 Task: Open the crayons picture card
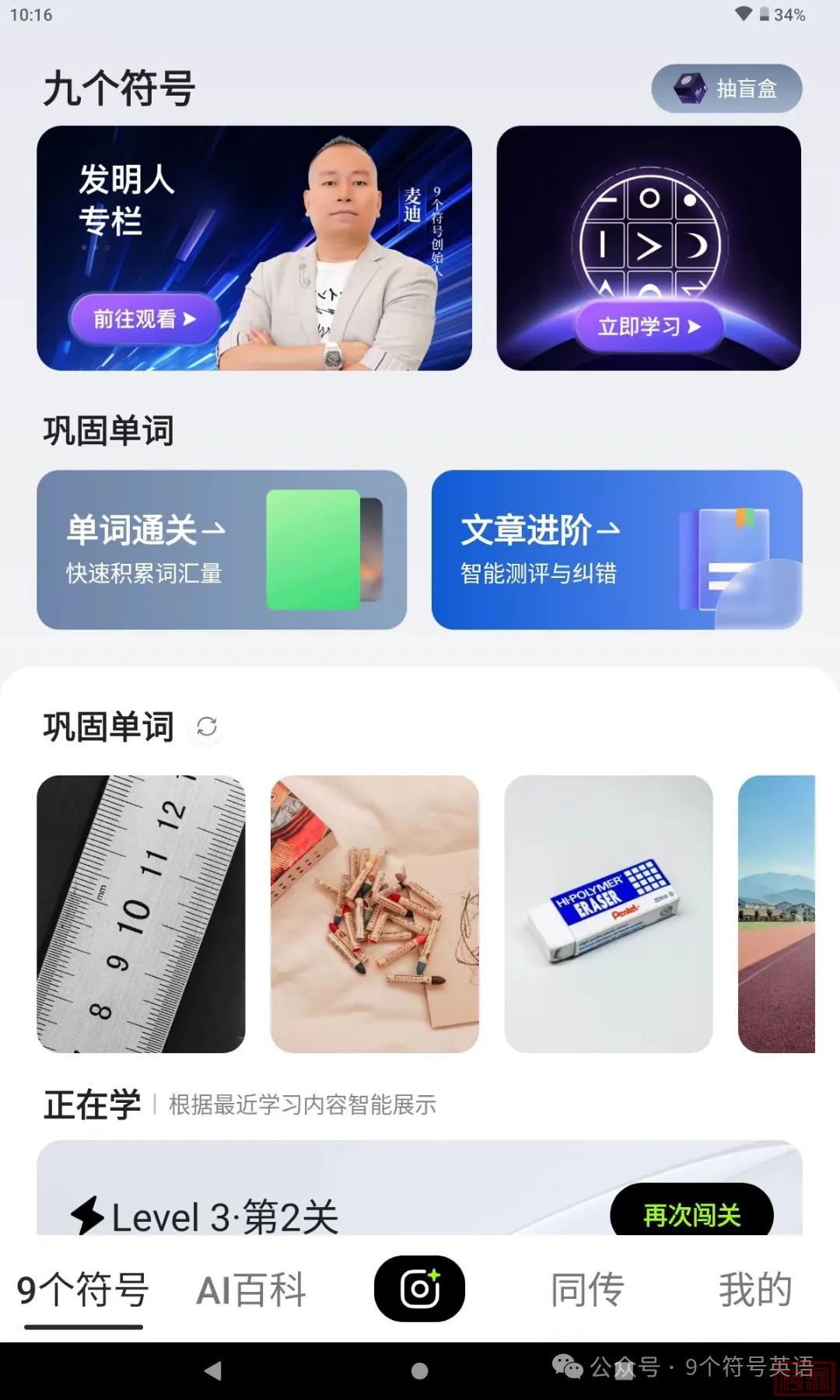(x=374, y=914)
